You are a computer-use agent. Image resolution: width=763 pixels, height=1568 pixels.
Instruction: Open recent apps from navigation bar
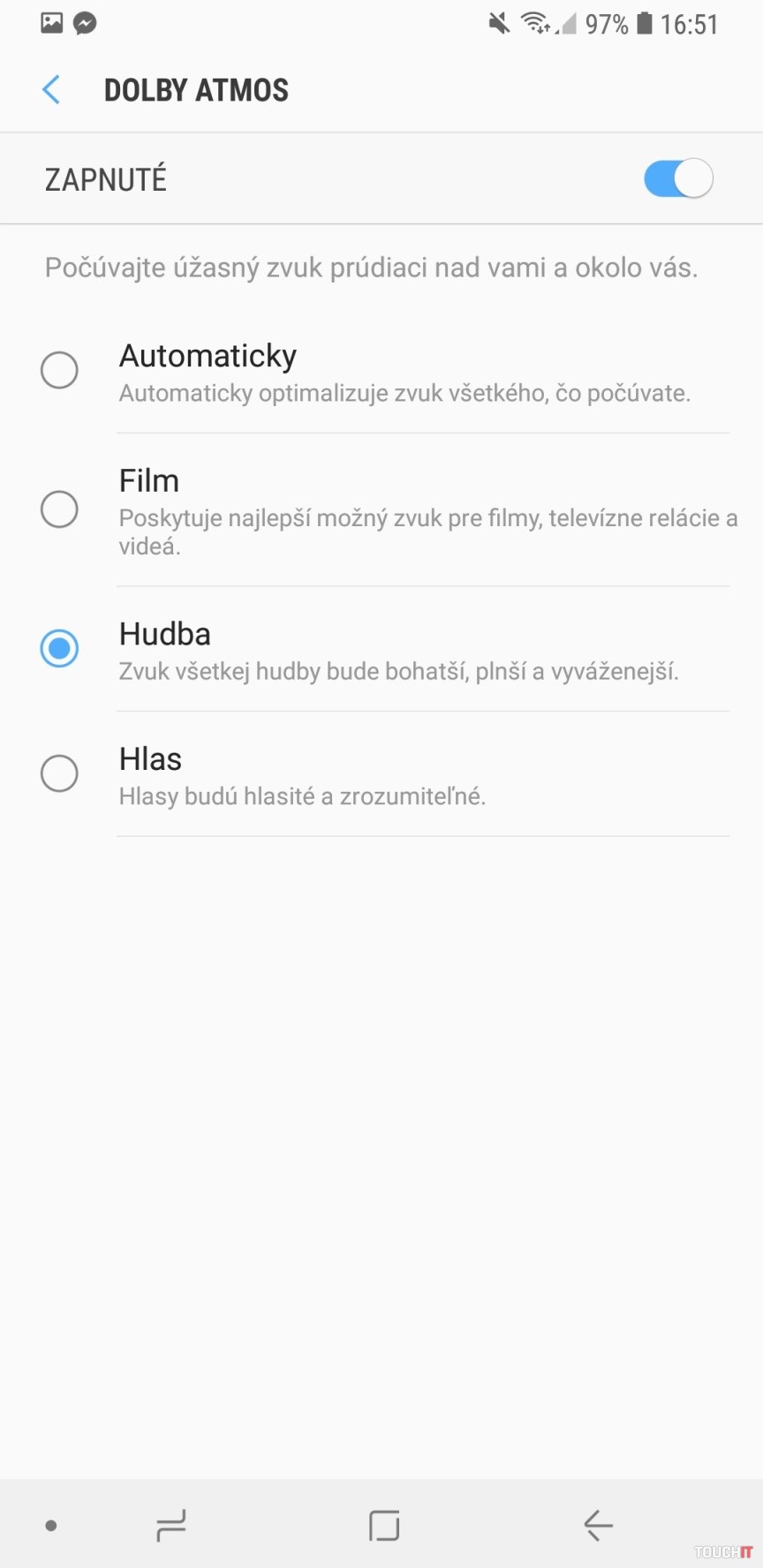click(170, 1525)
